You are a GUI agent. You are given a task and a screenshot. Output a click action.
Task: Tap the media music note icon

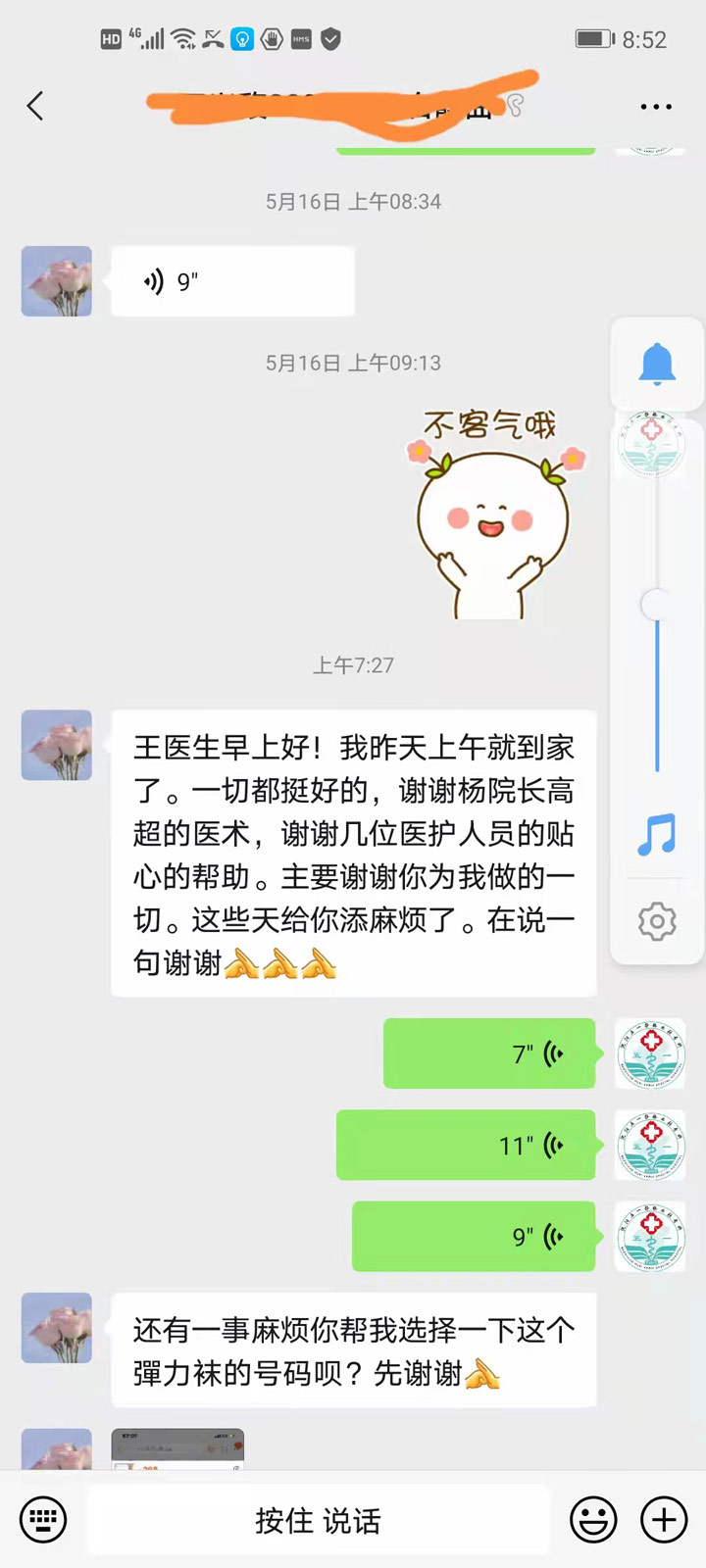tap(657, 835)
